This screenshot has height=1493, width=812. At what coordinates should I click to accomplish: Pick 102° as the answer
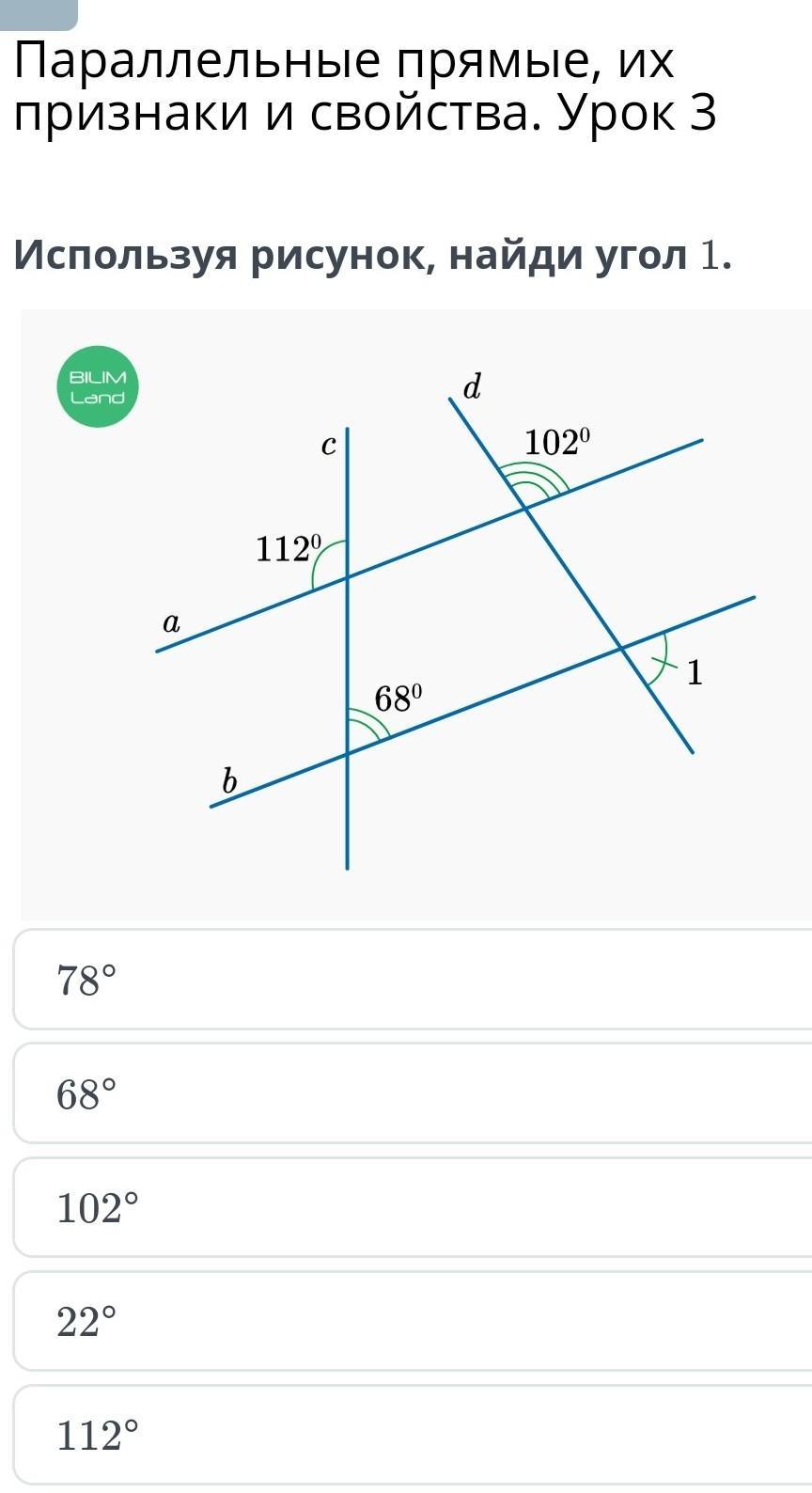[413, 1207]
